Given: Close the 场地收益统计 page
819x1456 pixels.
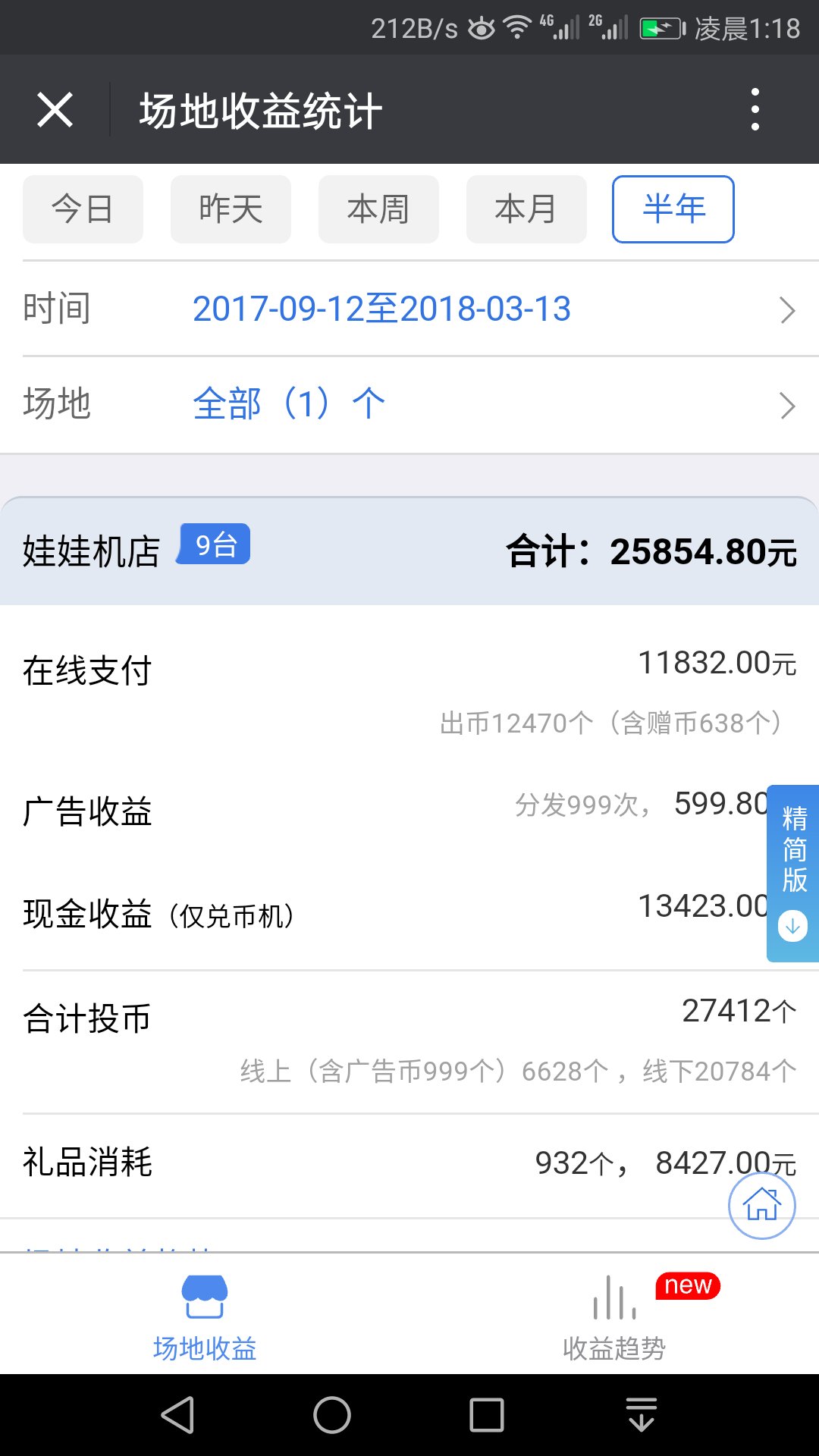Looking at the screenshot, I should [x=55, y=110].
